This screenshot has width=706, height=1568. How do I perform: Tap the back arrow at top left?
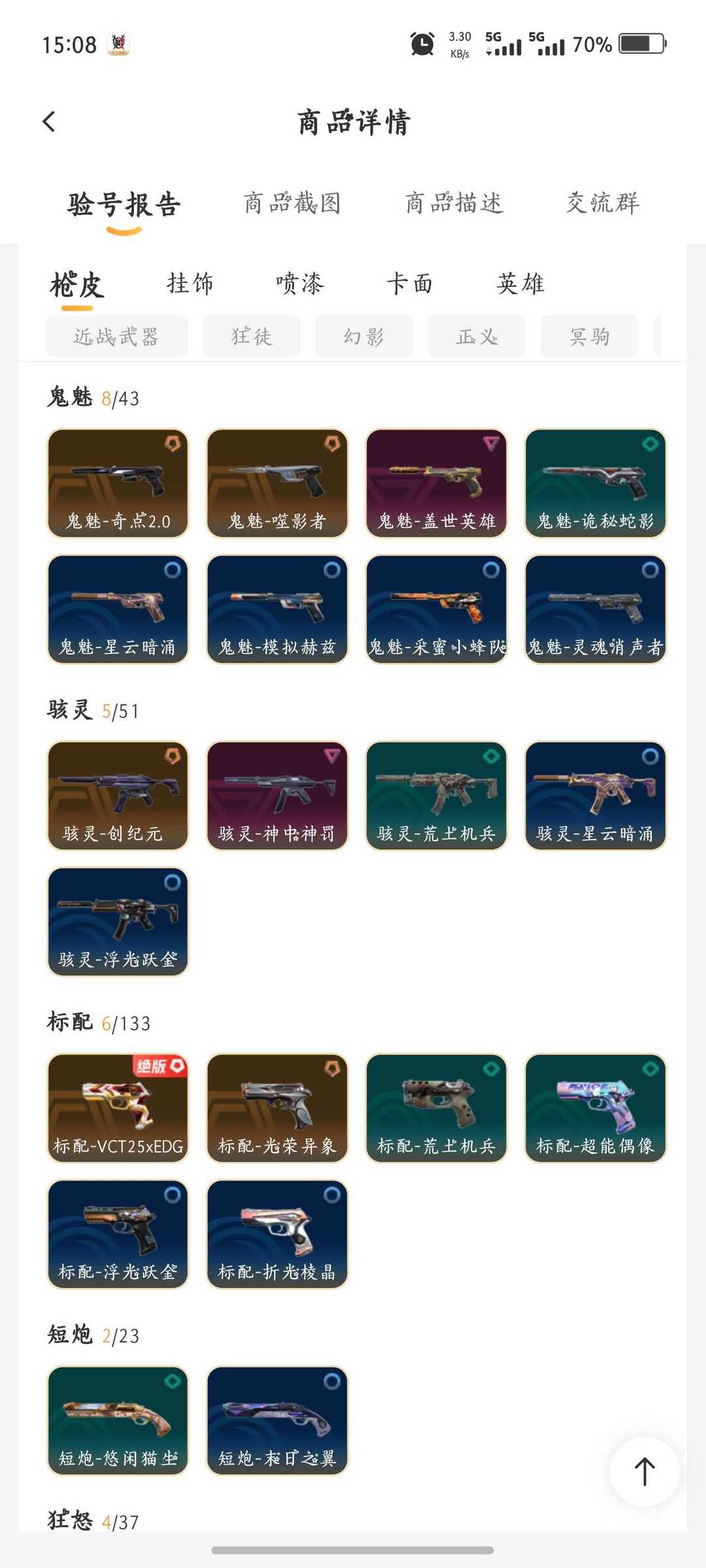click(x=50, y=122)
